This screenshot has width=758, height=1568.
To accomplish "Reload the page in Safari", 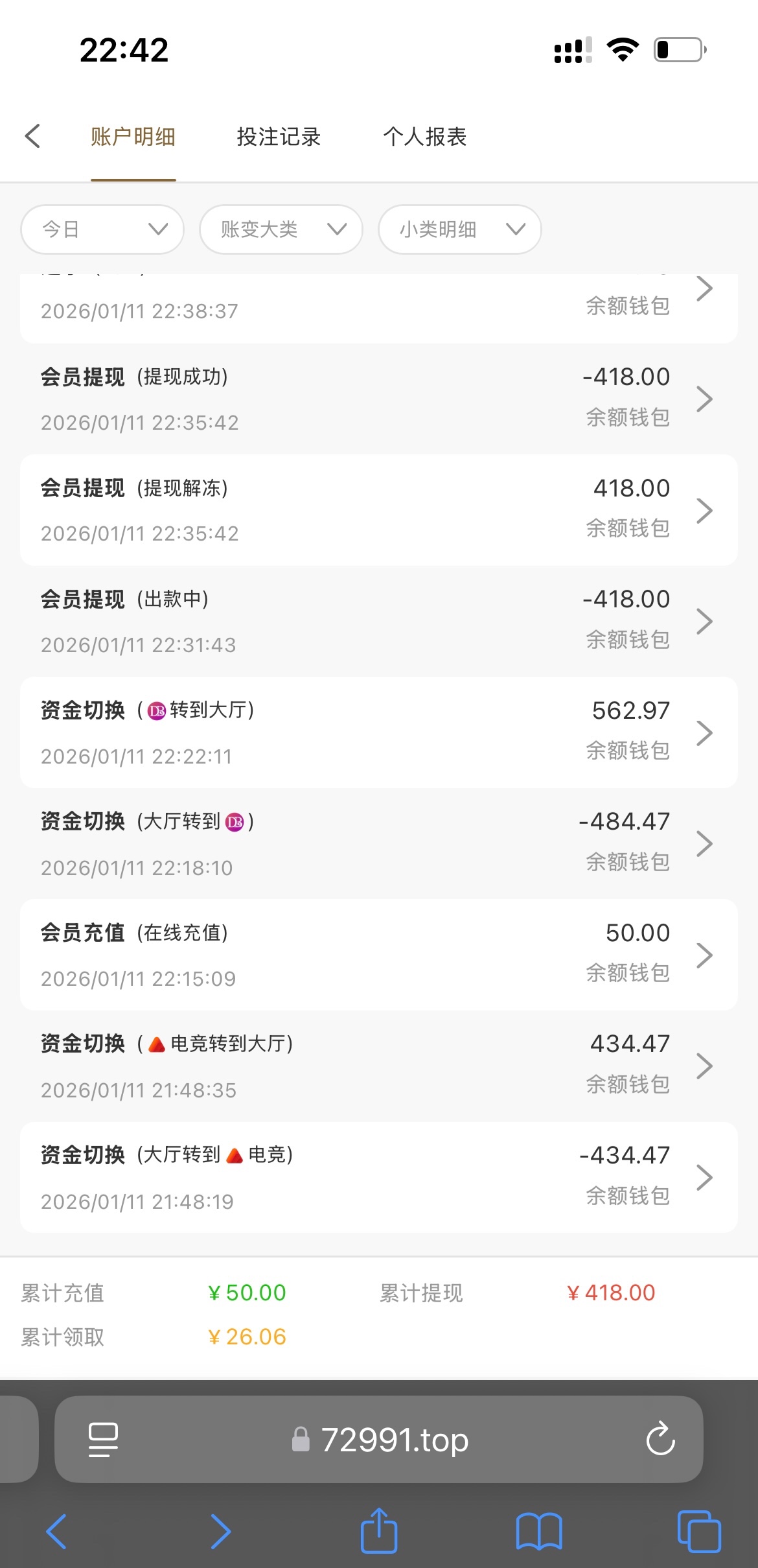I will click(x=660, y=1439).
